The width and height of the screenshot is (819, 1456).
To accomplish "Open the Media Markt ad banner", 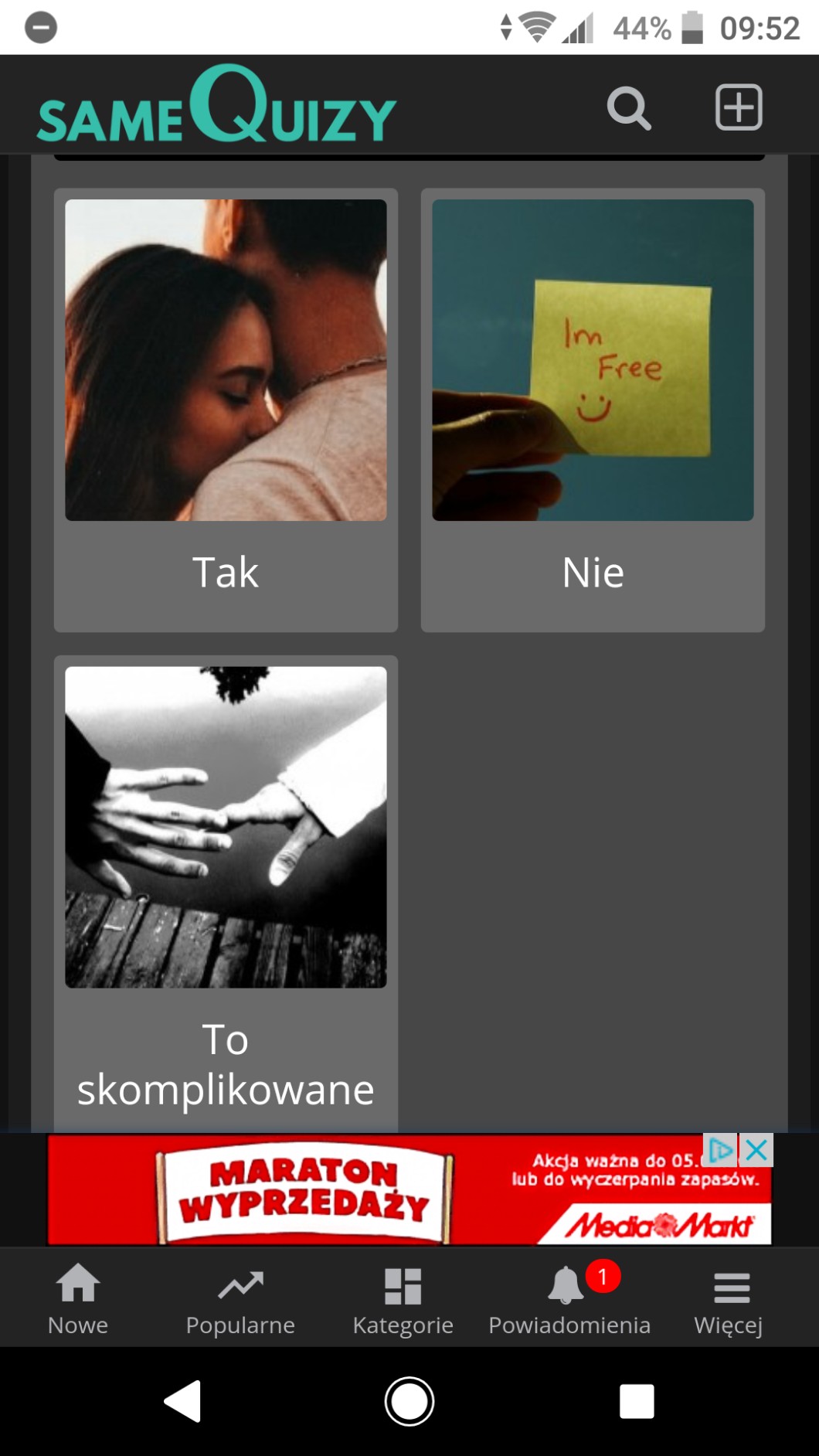I will [x=371, y=1190].
